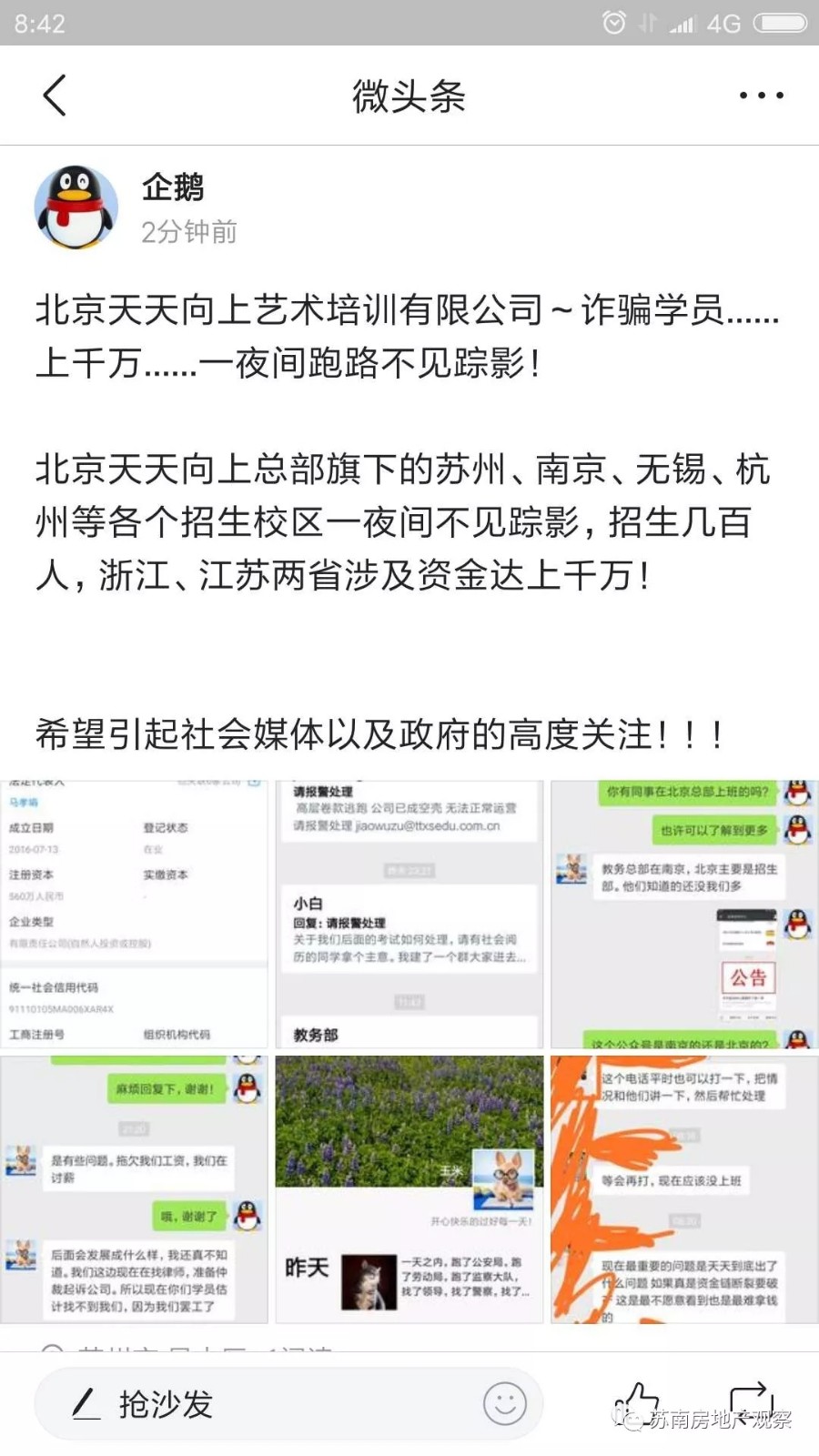The width and height of the screenshot is (819, 1456).
Task: Like this post with thumbs up
Action: pos(637,1402)
